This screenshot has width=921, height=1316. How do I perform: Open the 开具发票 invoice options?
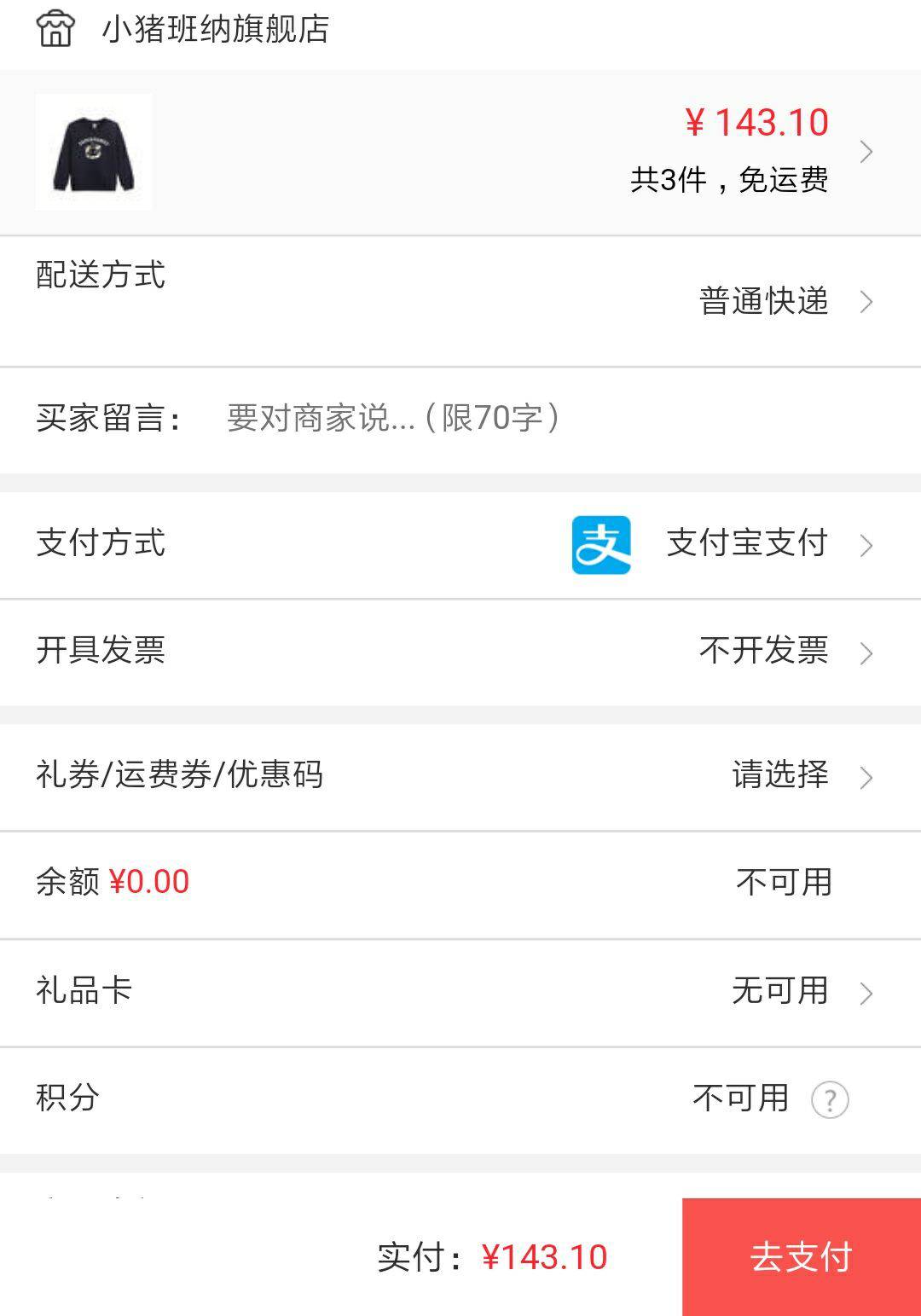coord(460,651)
